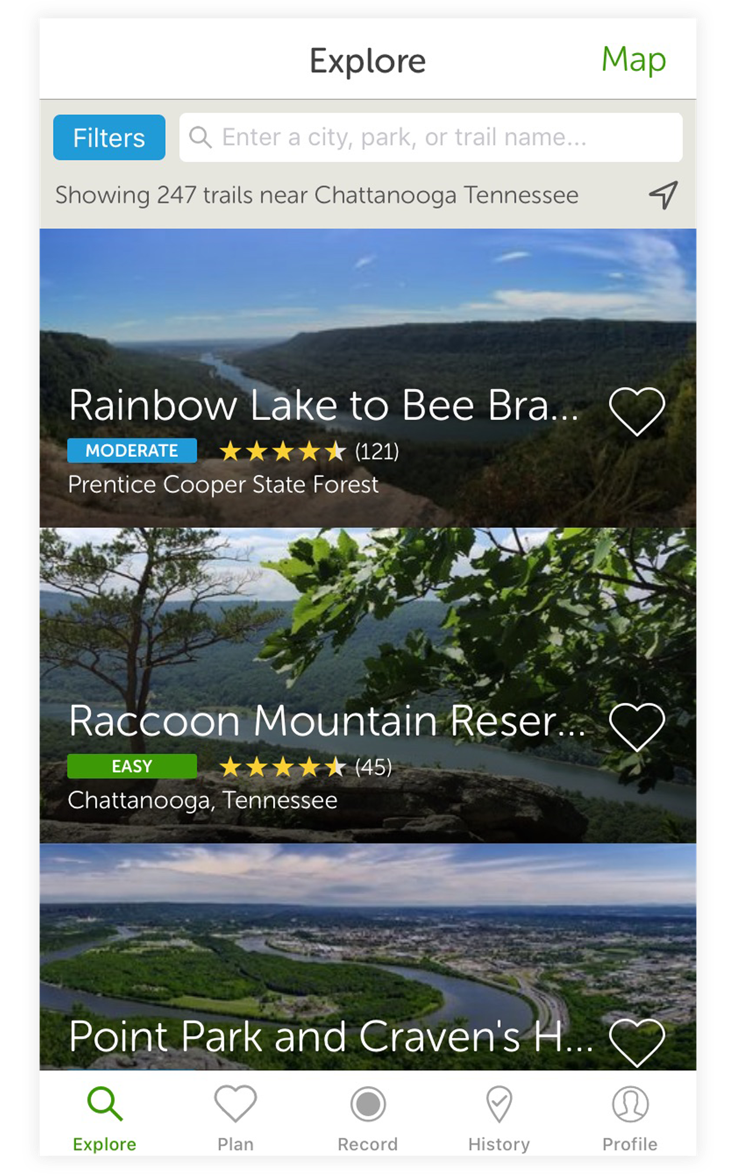Screen dimensions: 736x1174
Task: Open Rainbow Lake to Bee Branch trail card
Action: pos(323,405)
